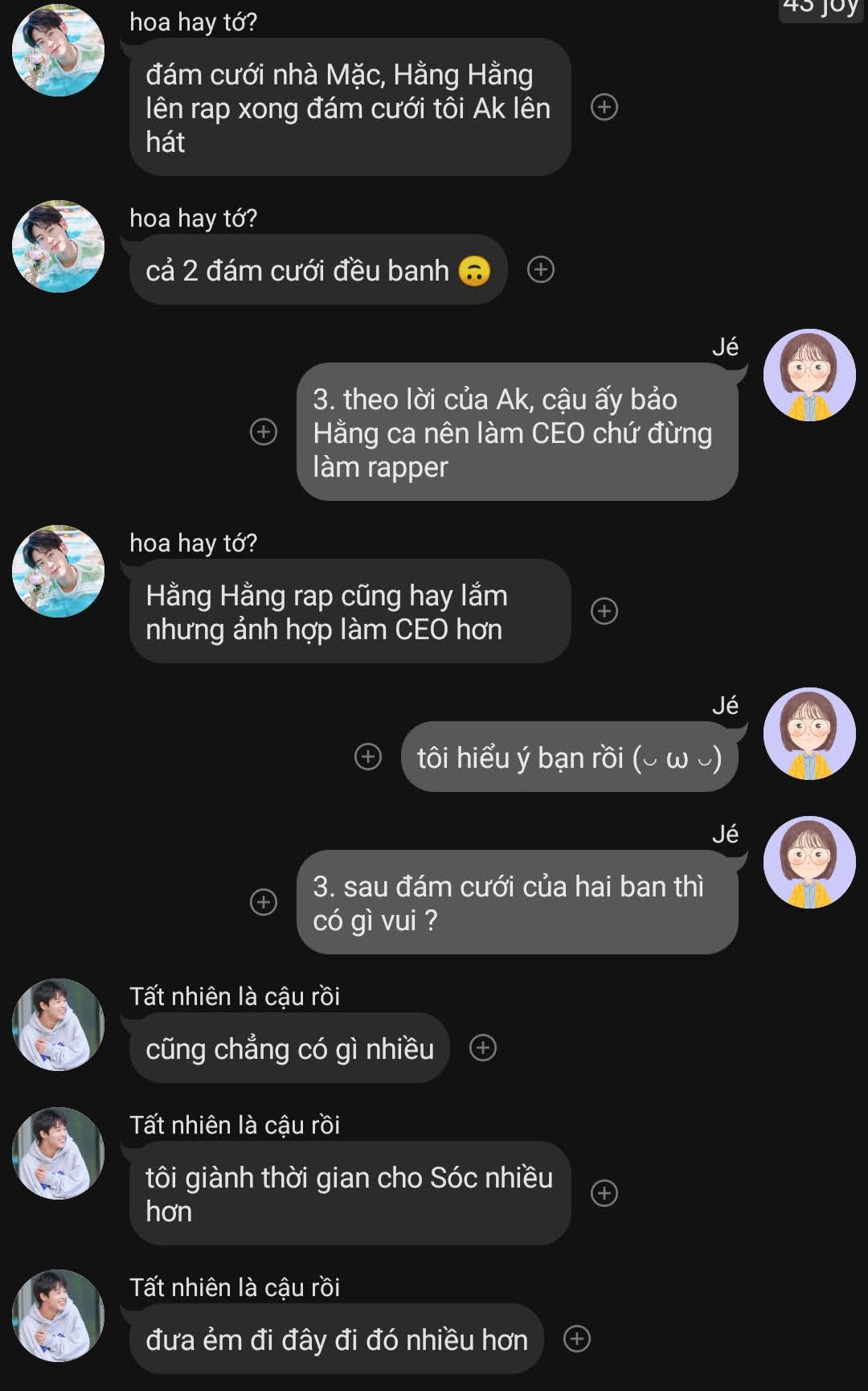
Task: Tap the plus next to 'đưa ẻm đi đây đi đó'
Action: pyautogui.click(x=577, y=1339)
